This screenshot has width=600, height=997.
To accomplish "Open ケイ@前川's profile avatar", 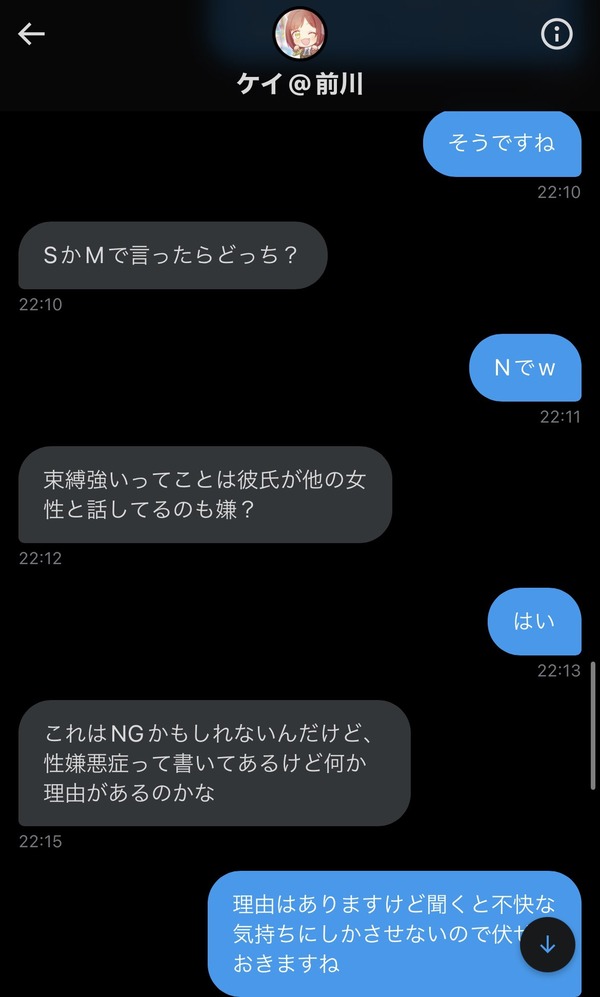I will 300,34.
